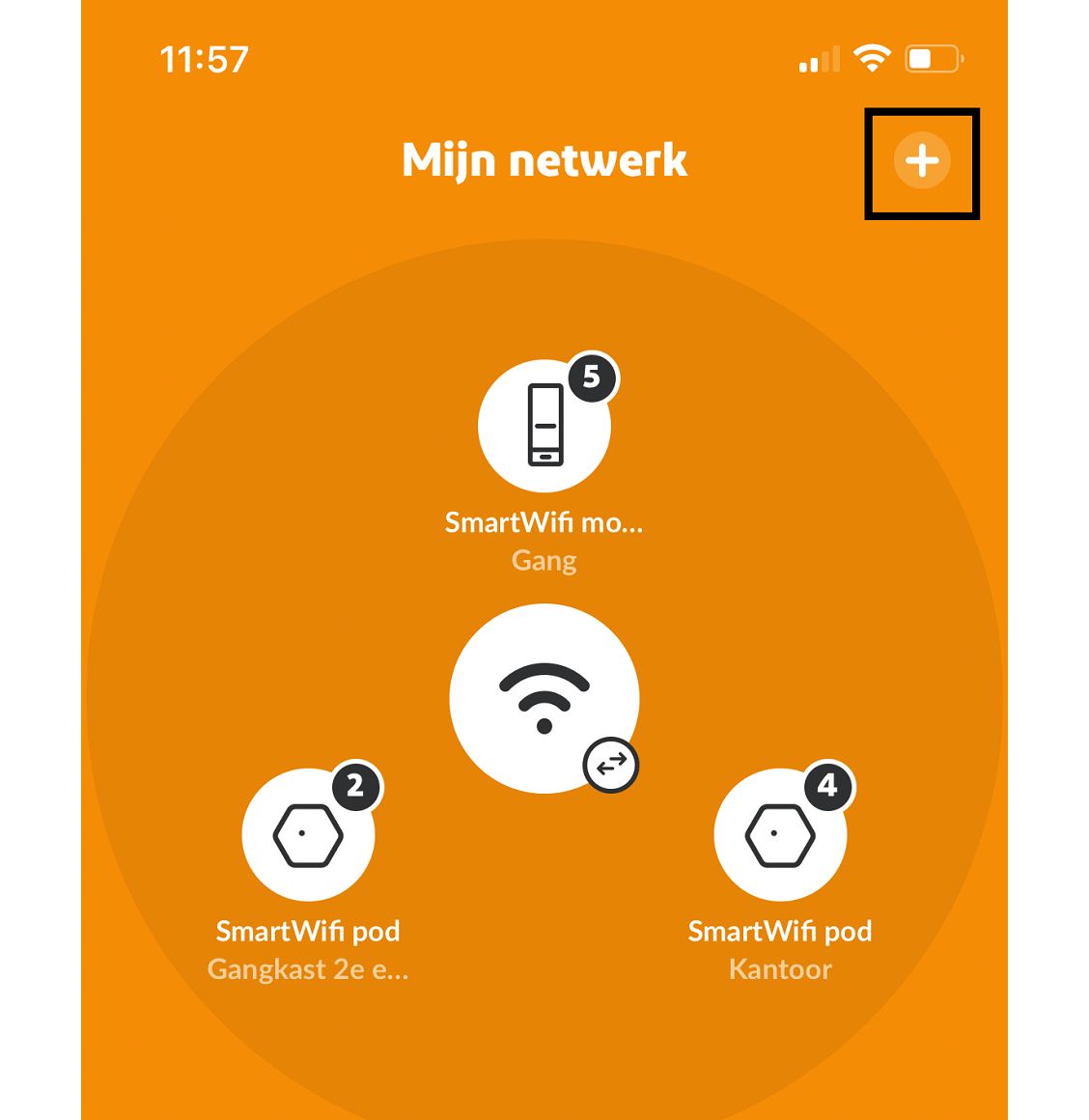This screenshot has width=1089, height=1120.
Task: Open the SmartWifi pod in Kantoor
Action: (x=779, y=834)
